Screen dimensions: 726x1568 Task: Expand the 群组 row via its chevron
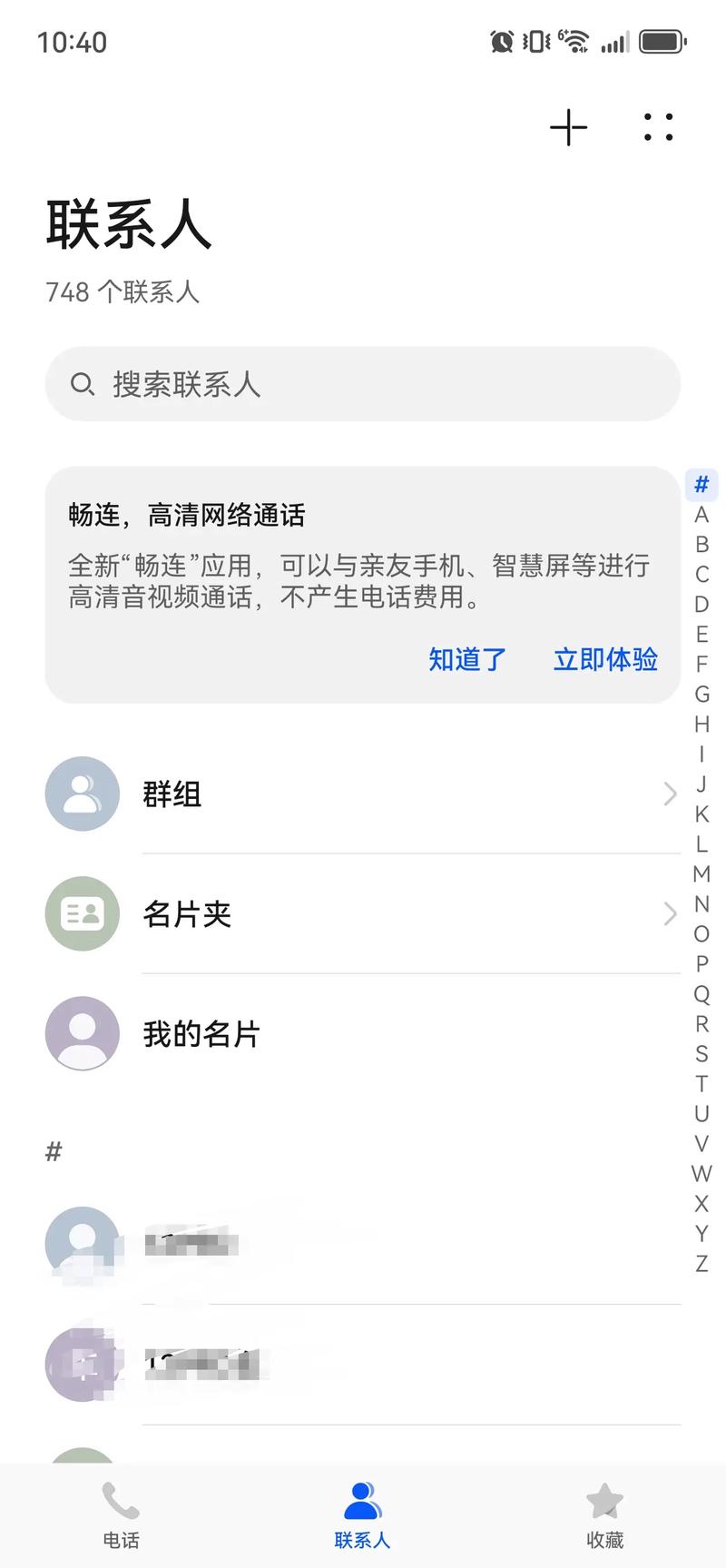(x=670, y=794)
